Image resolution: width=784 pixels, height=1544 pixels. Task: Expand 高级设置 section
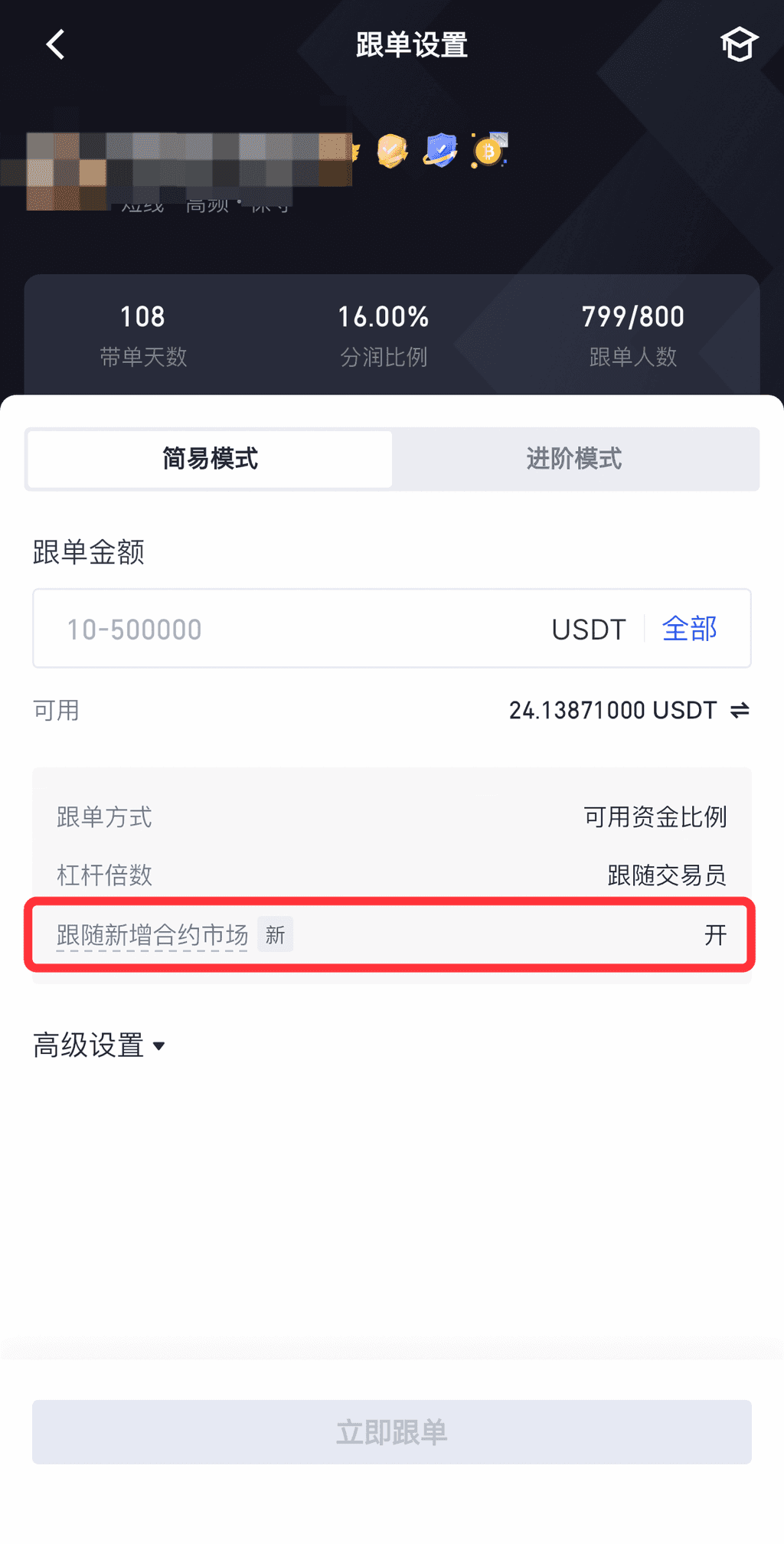(x=100, y=1045)
